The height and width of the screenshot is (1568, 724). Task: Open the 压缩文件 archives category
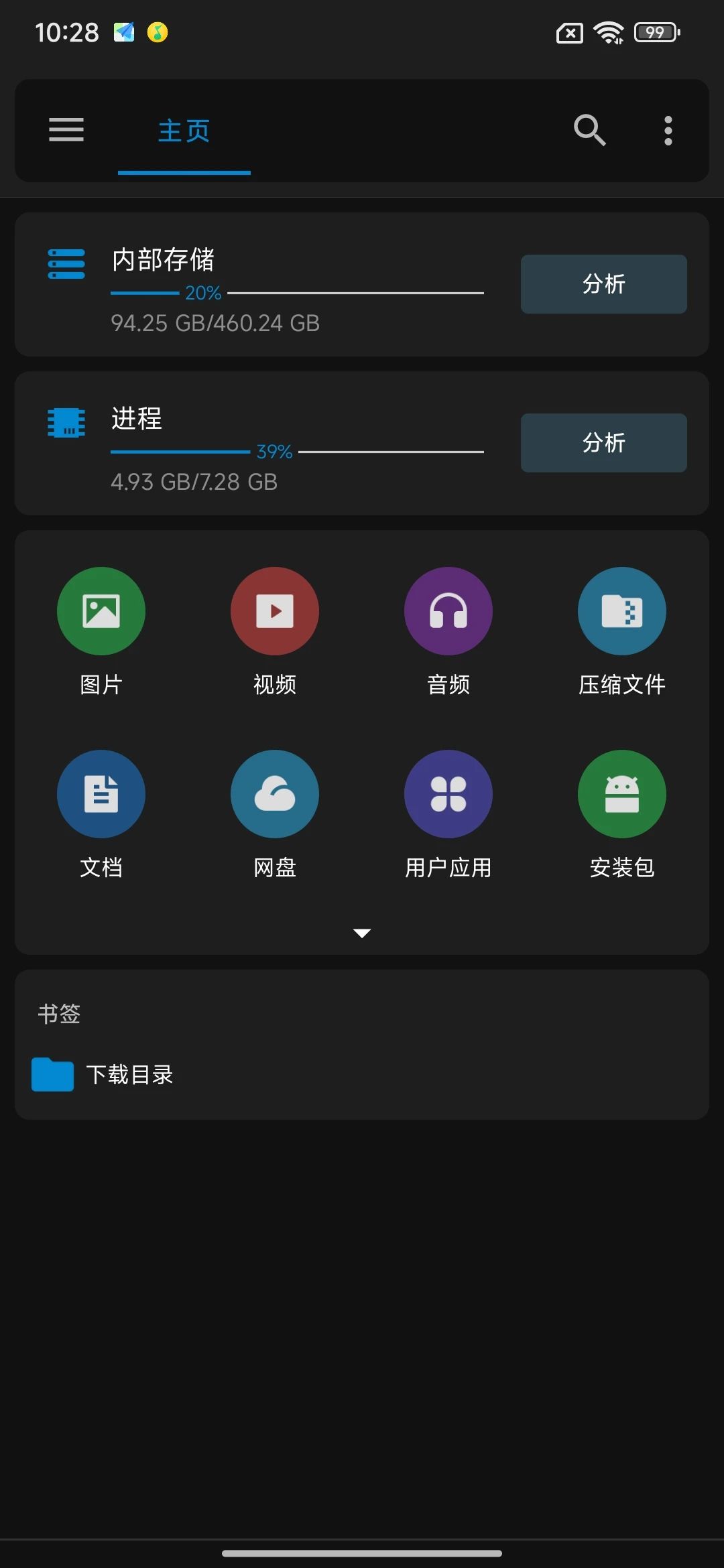point(621,610)
